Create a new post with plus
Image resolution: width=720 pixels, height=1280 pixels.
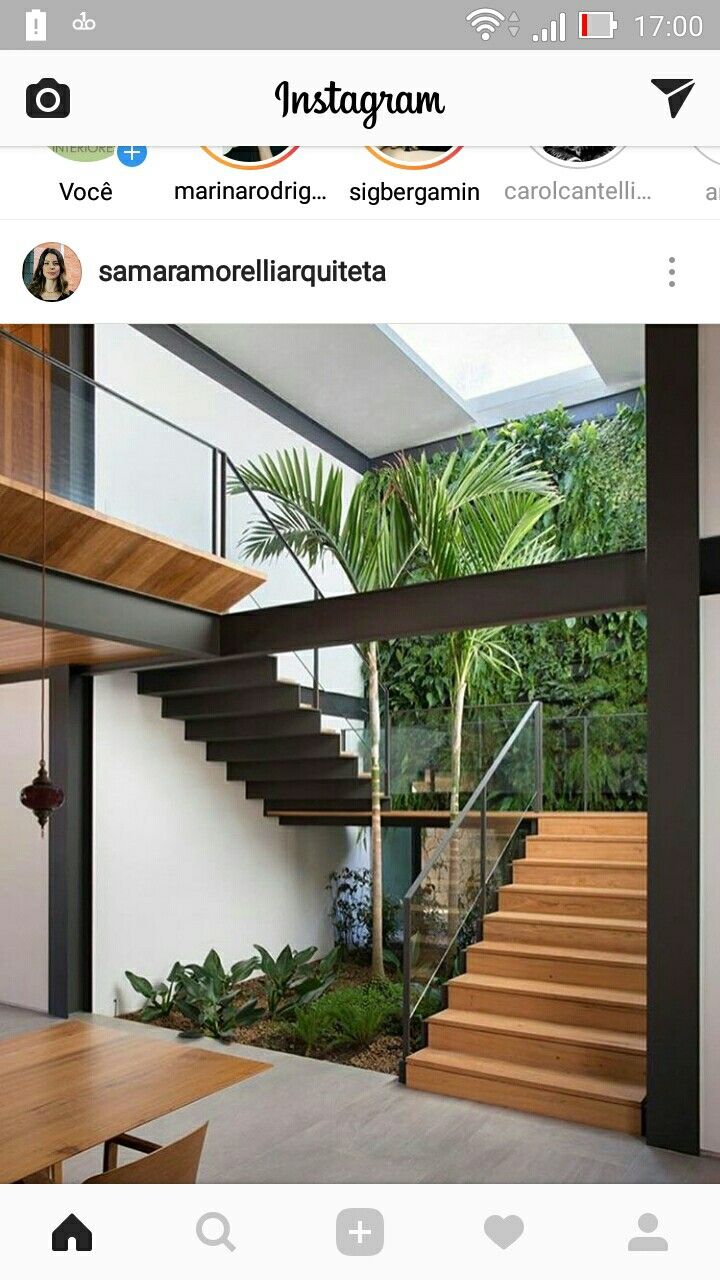tap(360, 1232)
